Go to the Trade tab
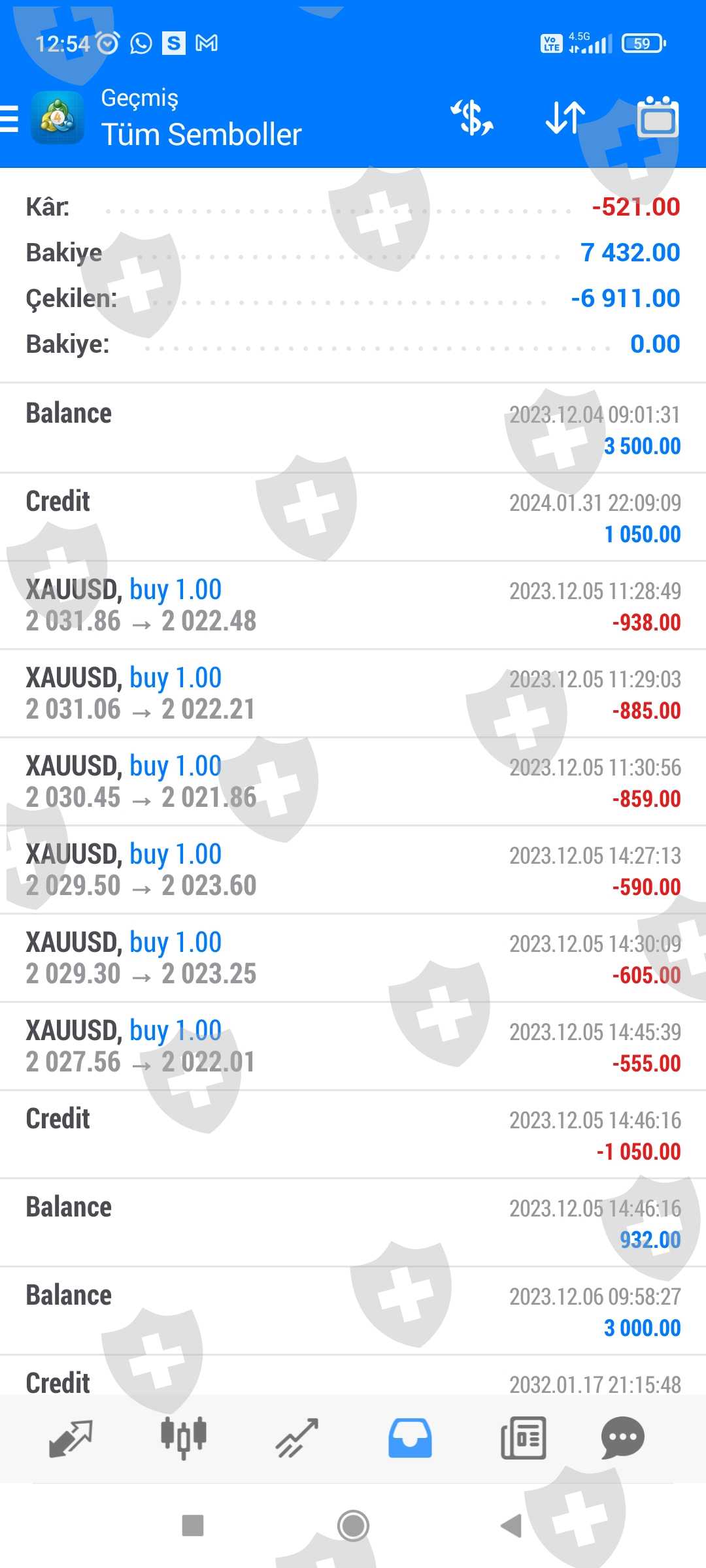 tap(297, 1439)
